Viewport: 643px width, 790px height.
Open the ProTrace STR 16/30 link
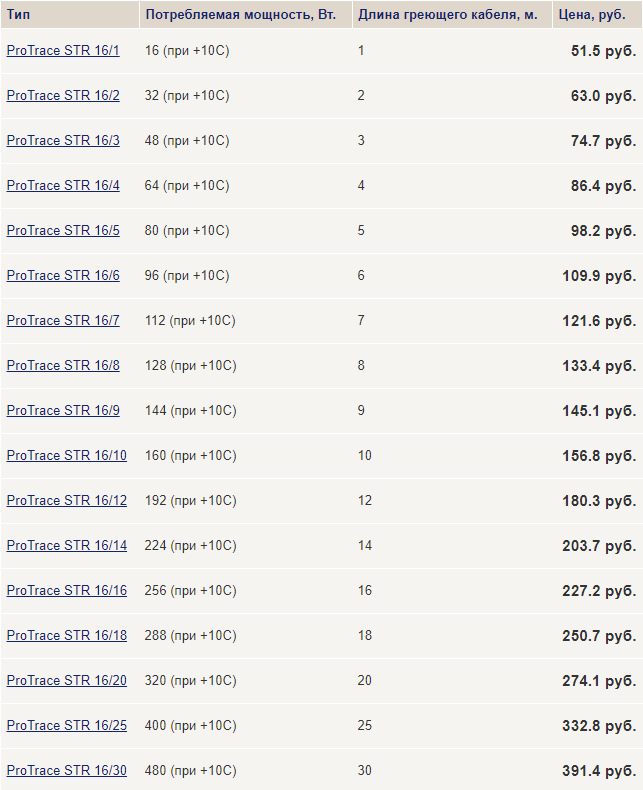67,770
